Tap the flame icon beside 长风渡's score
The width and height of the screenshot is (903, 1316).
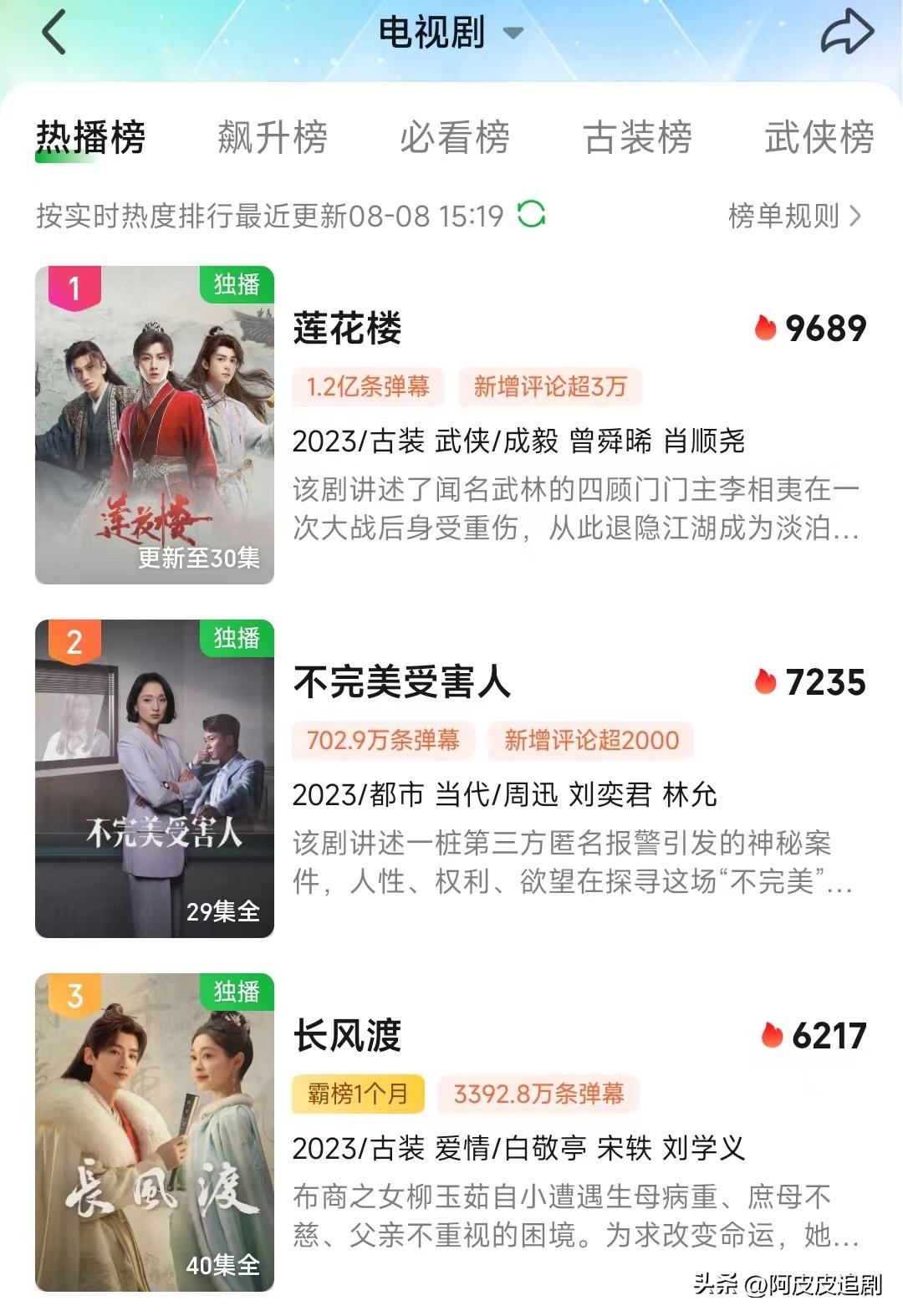(x=773, y=1036)
